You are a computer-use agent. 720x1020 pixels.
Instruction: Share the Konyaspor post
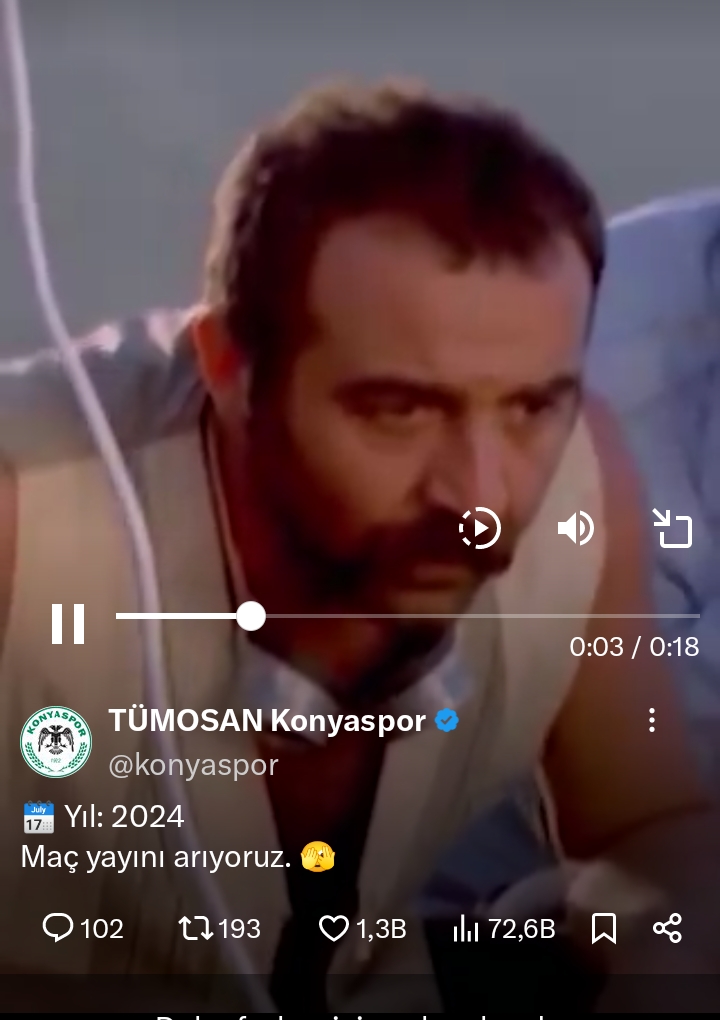(667, 929)
